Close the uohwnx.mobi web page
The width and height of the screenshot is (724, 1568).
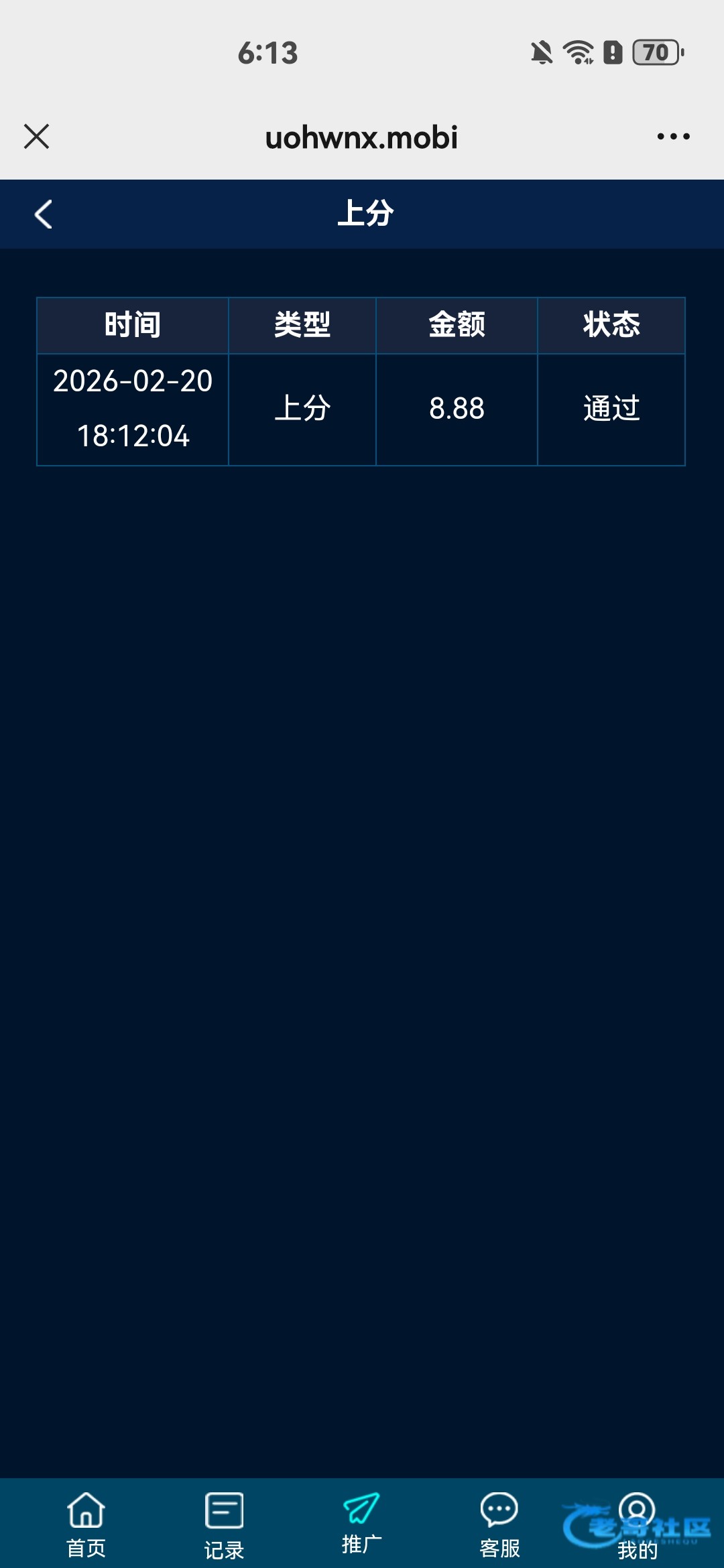click(x=37, y=137)
